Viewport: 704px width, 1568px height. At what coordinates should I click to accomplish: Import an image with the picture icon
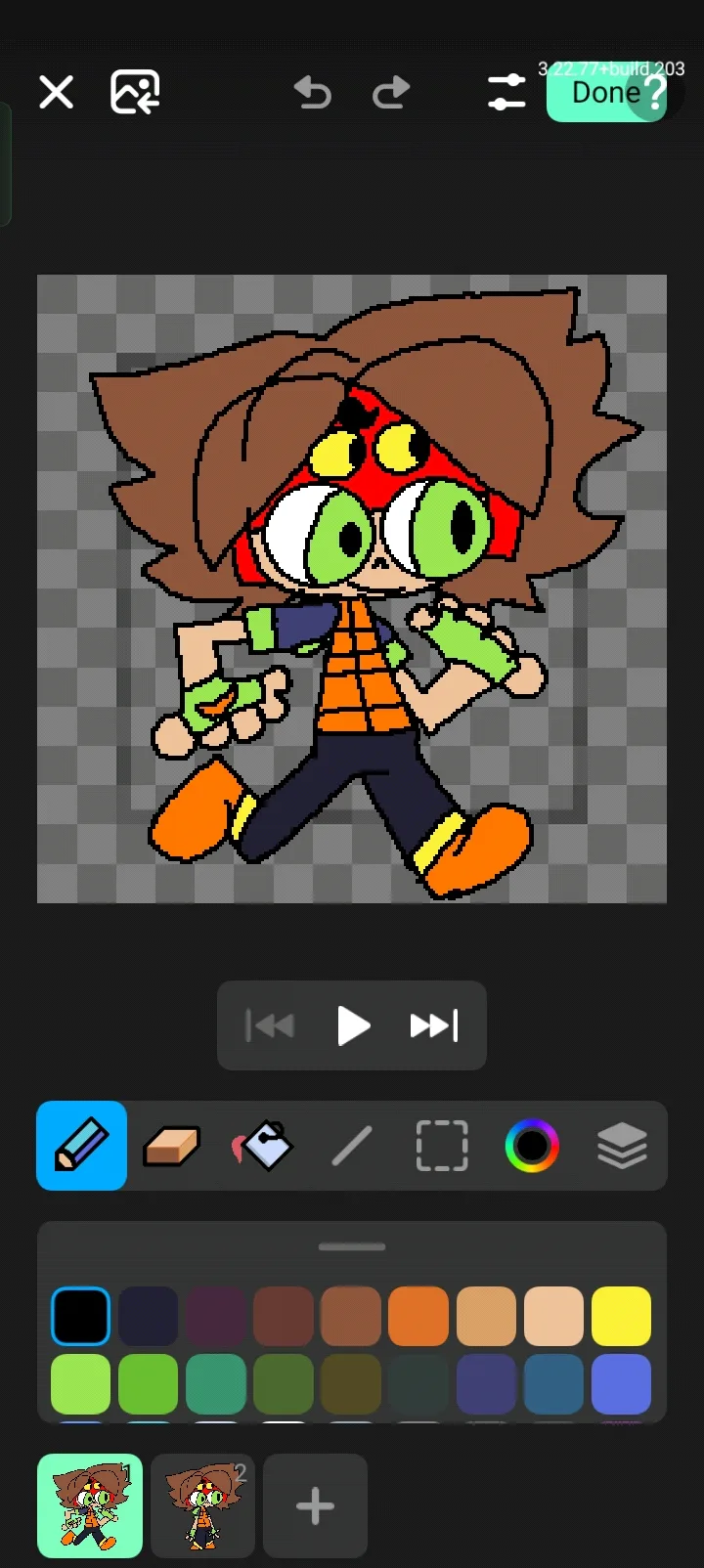(135, 93)
